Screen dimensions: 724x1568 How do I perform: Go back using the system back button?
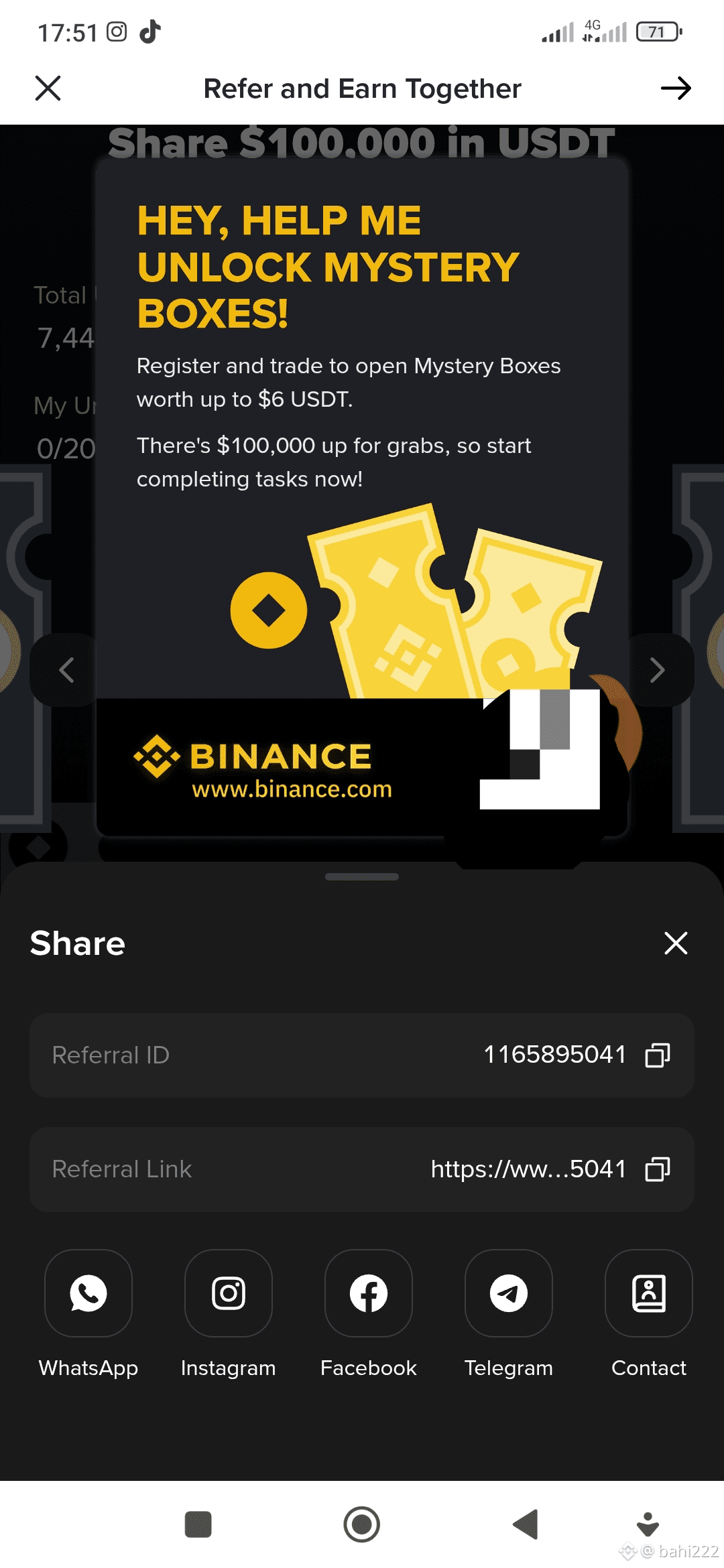(x=526, y=1524)
